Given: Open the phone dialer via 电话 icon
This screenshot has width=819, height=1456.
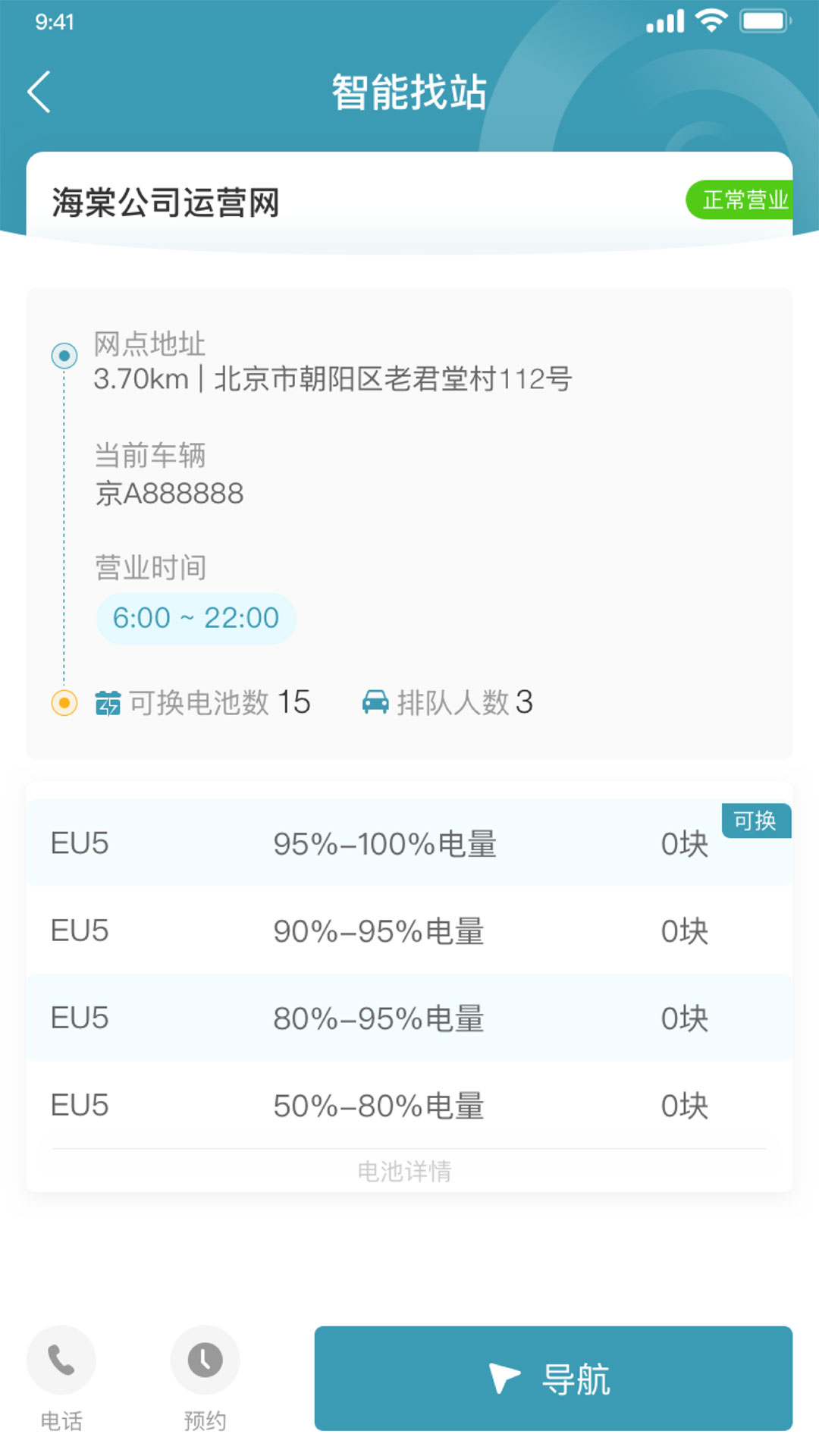Looking at the screenshot, I should click(61, 1360).
